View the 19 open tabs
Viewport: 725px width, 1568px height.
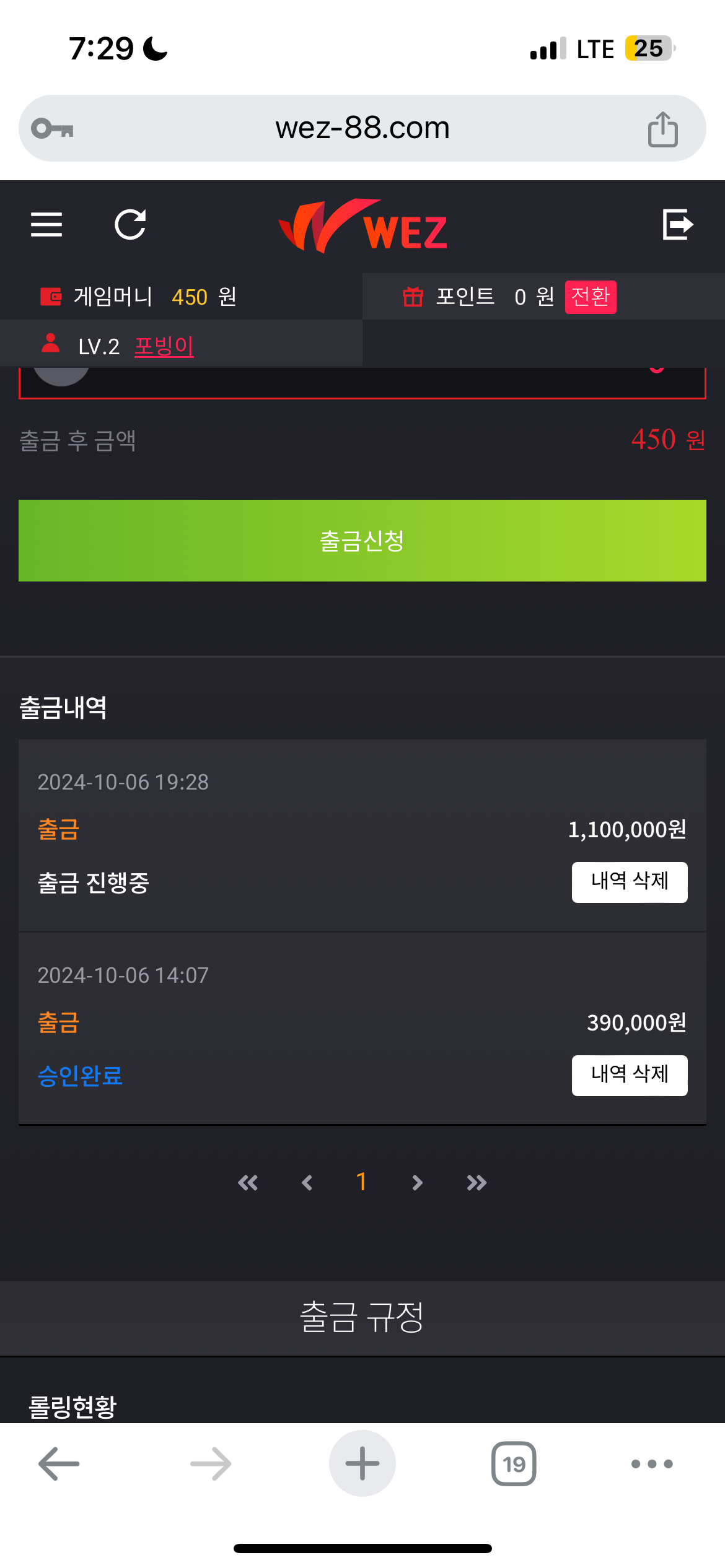point(514,1463)
